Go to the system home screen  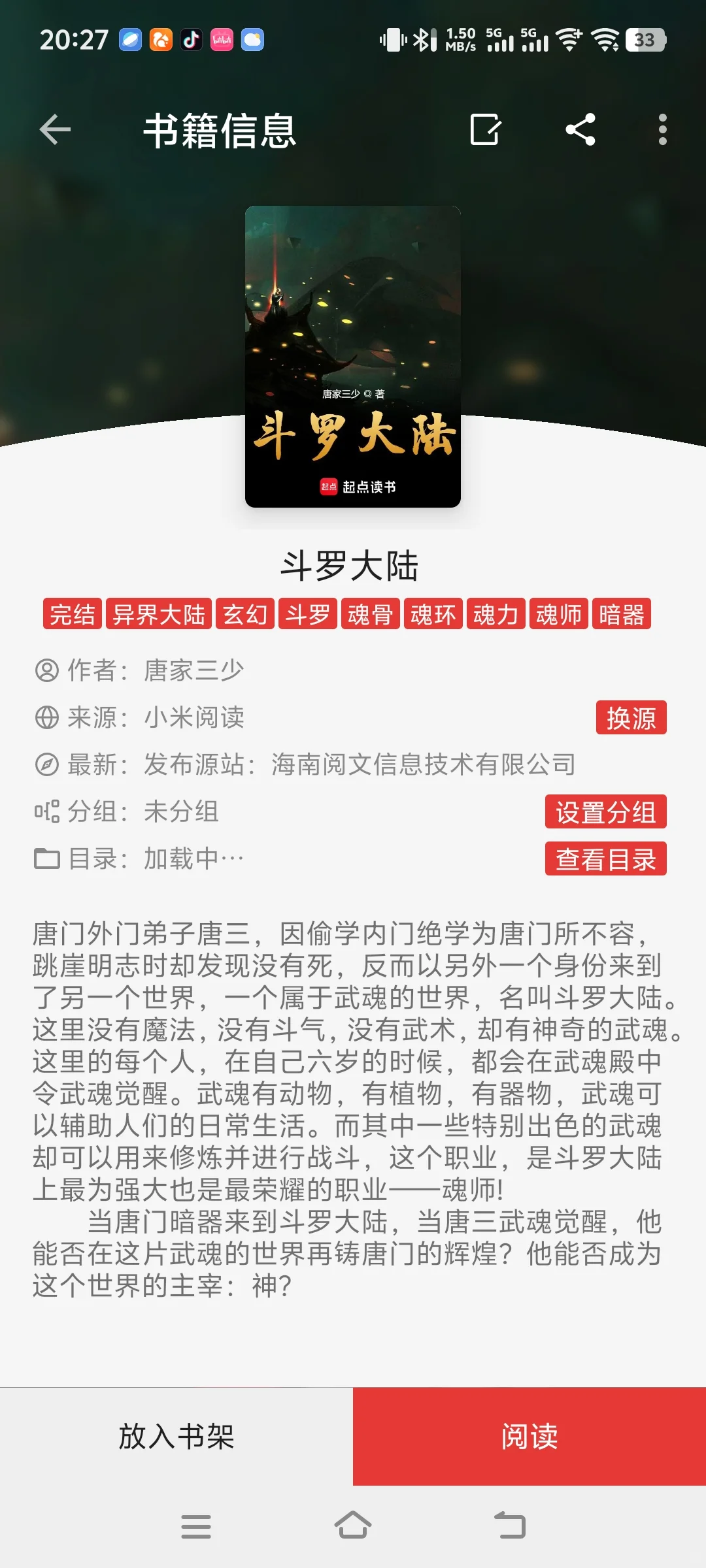coord(353,1526)
